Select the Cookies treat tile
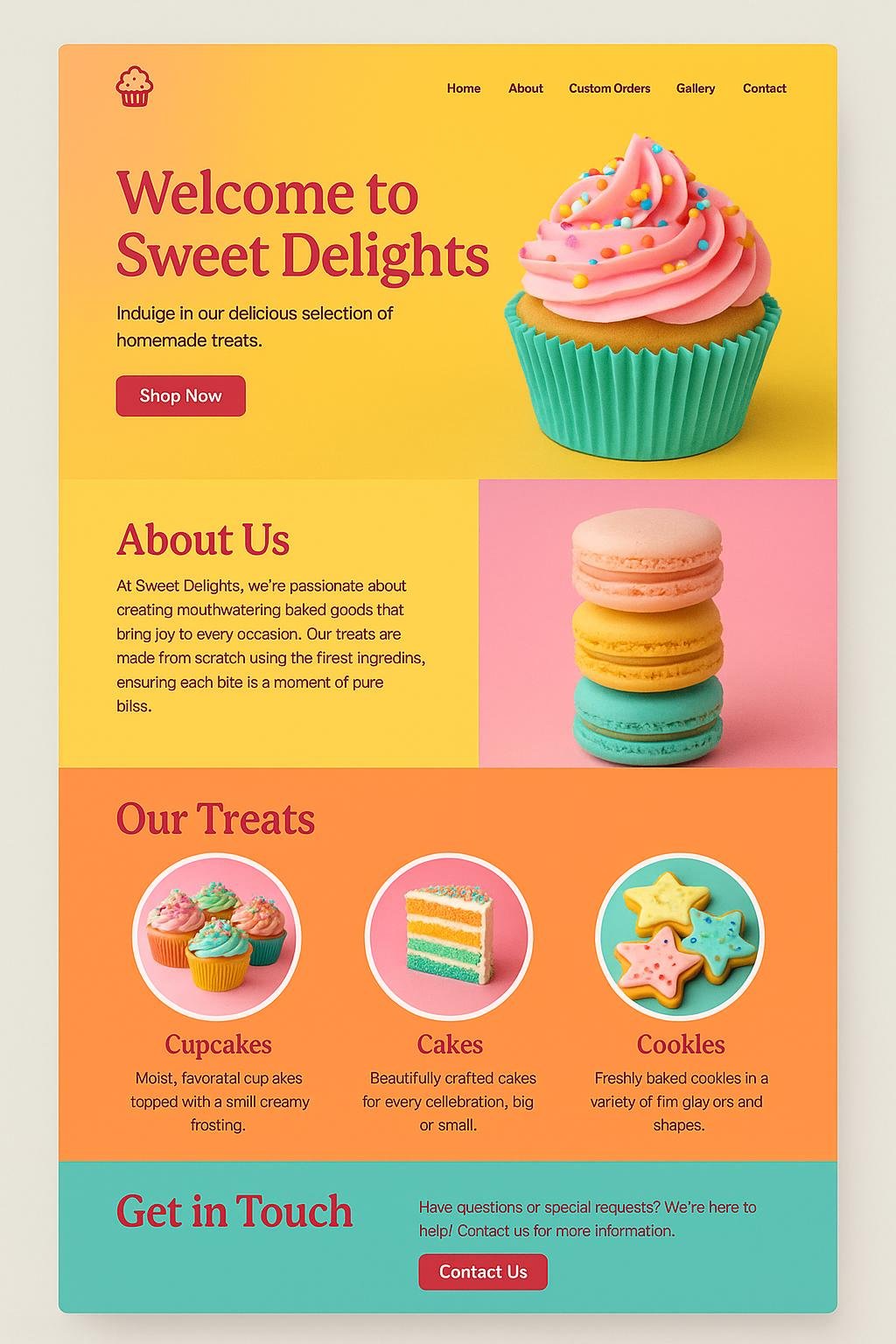 click(680, 937)
